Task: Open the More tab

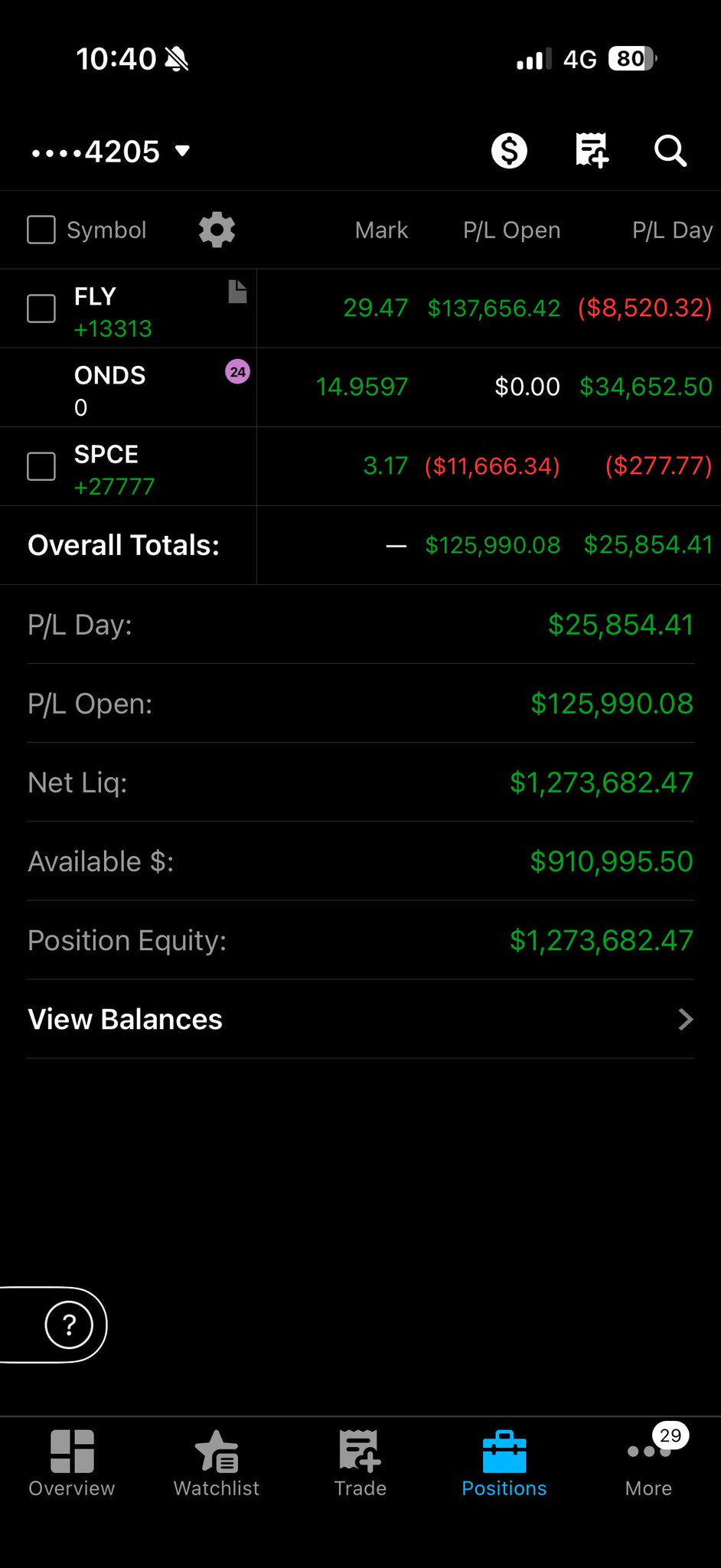Action: click(648, 1464)
